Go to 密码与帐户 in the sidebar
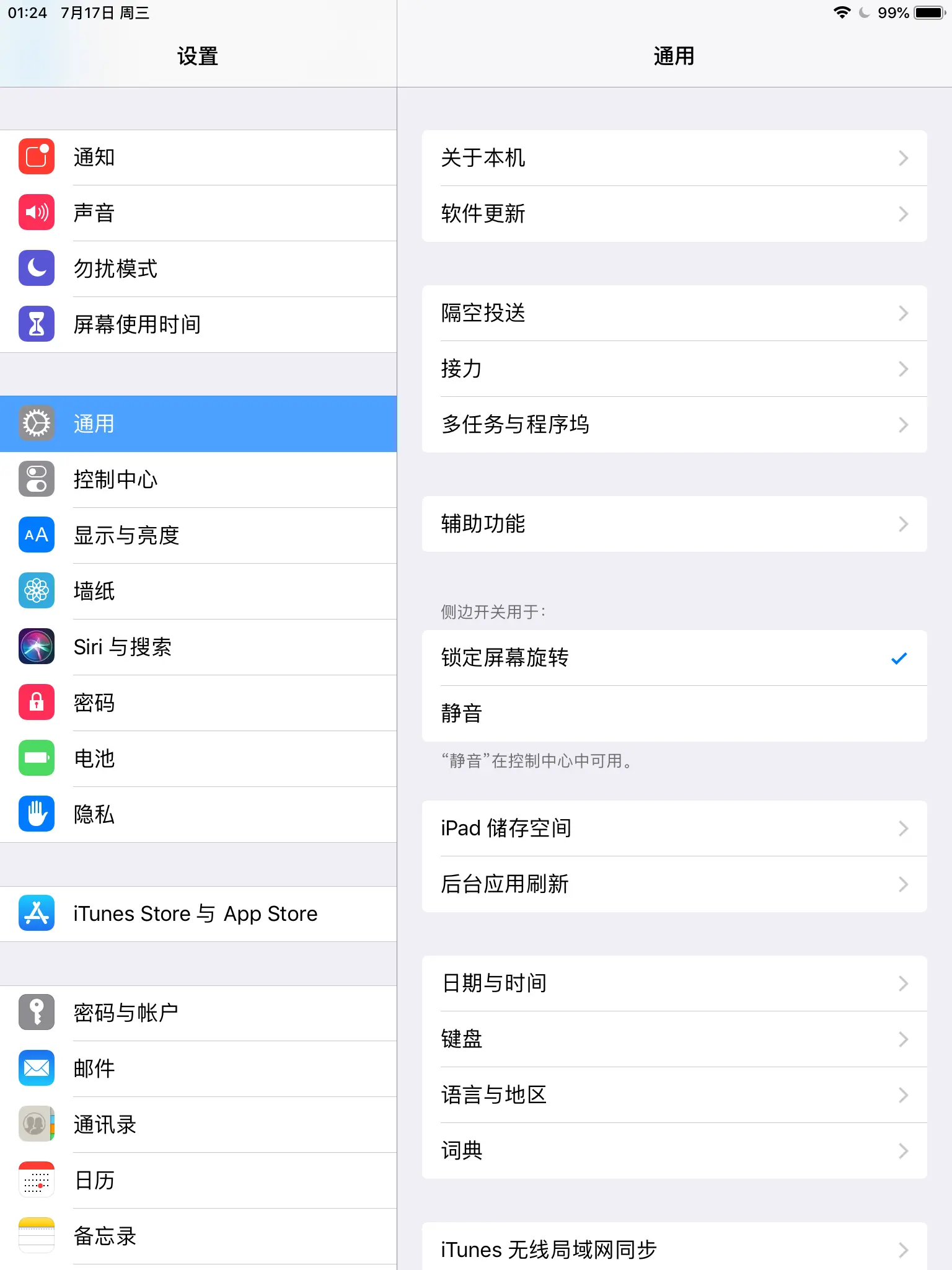The width and height of the screenshot is (952, 1270). (198, 1013)
